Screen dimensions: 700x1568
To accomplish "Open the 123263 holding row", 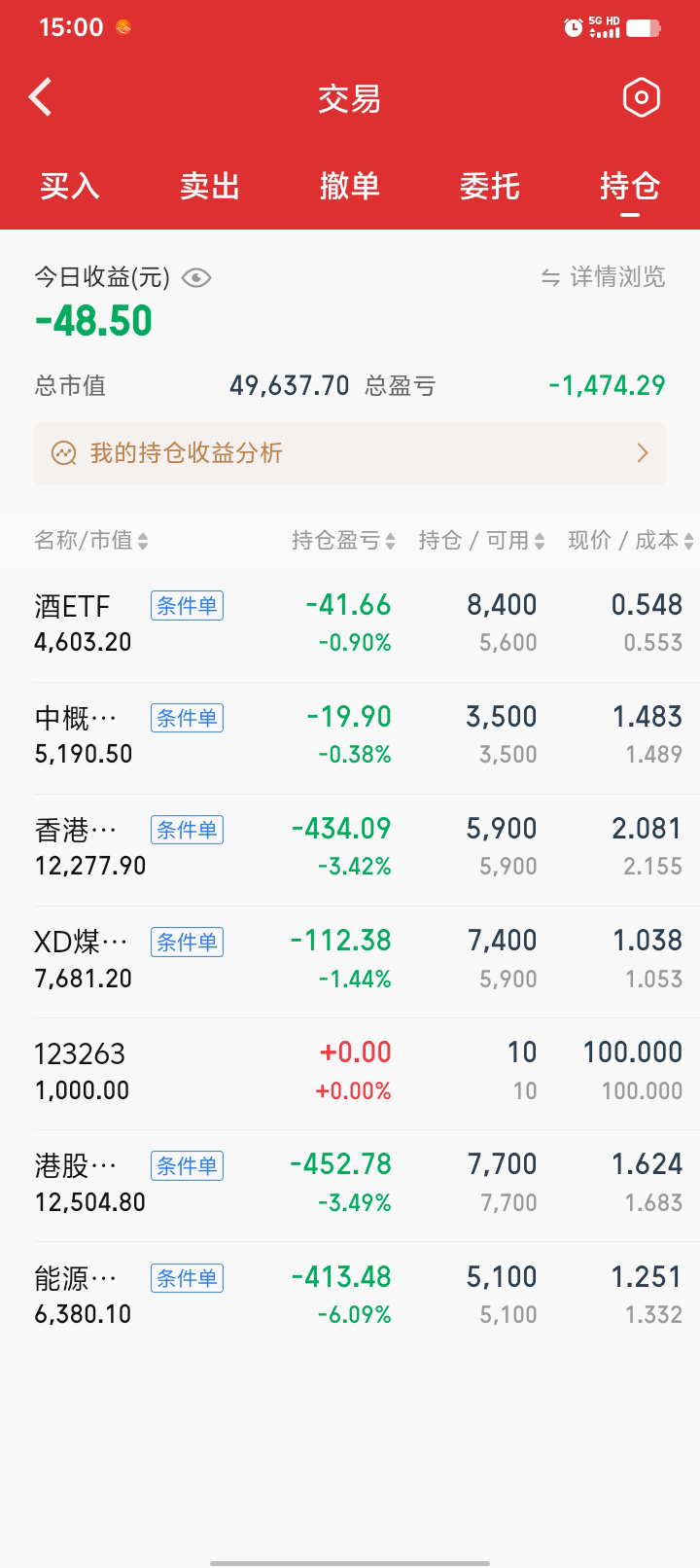I will [350, 1071].
